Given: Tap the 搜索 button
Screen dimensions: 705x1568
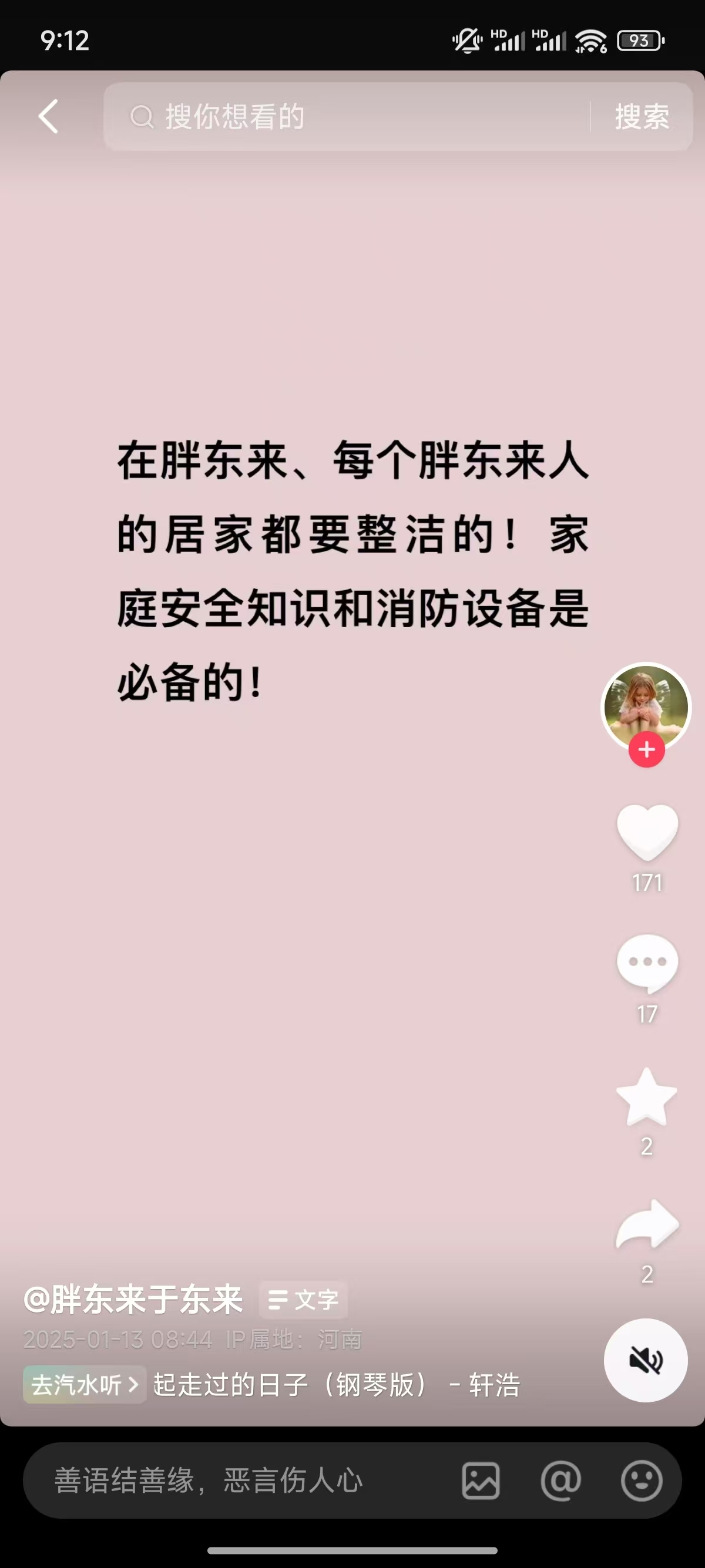Looking at the screenshot, I should [642, 116].
